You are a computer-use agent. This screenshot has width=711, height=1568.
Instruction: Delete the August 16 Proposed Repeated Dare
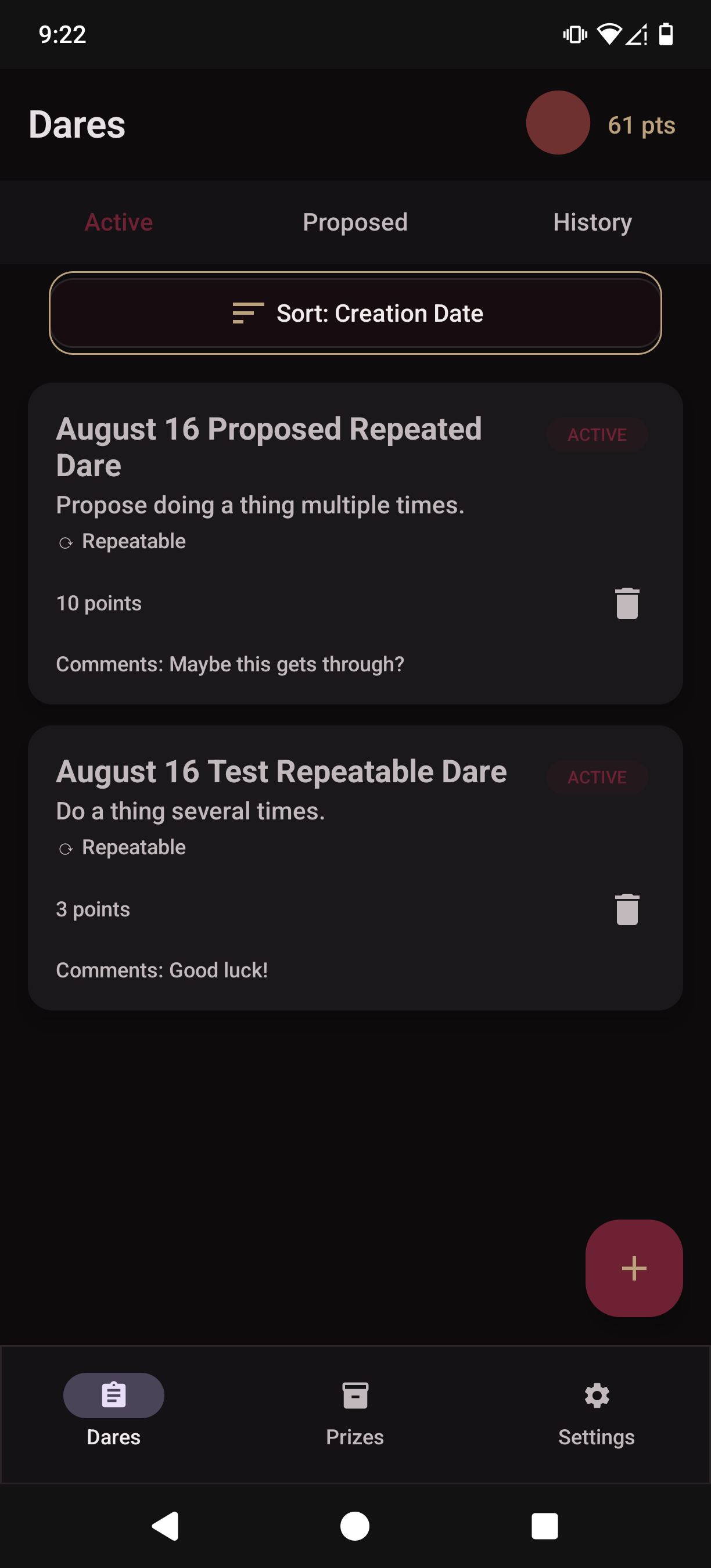626,603
